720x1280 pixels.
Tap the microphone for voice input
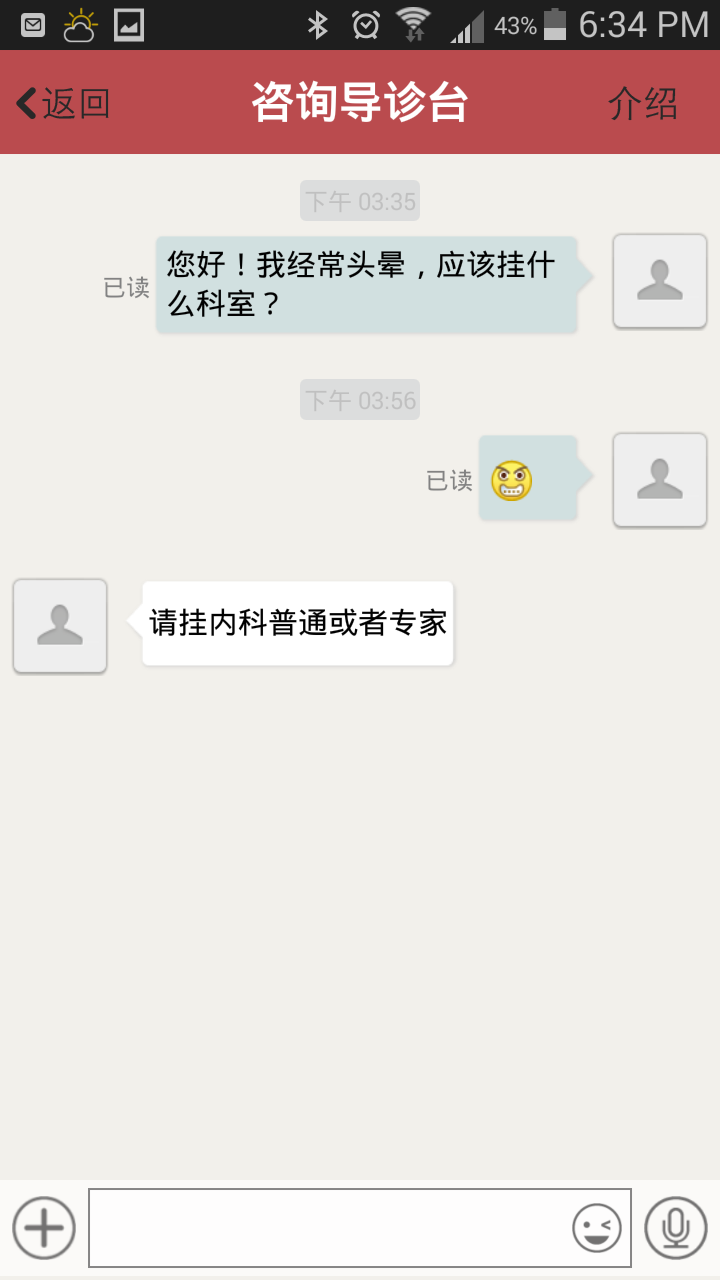(x=676, y=1227)
